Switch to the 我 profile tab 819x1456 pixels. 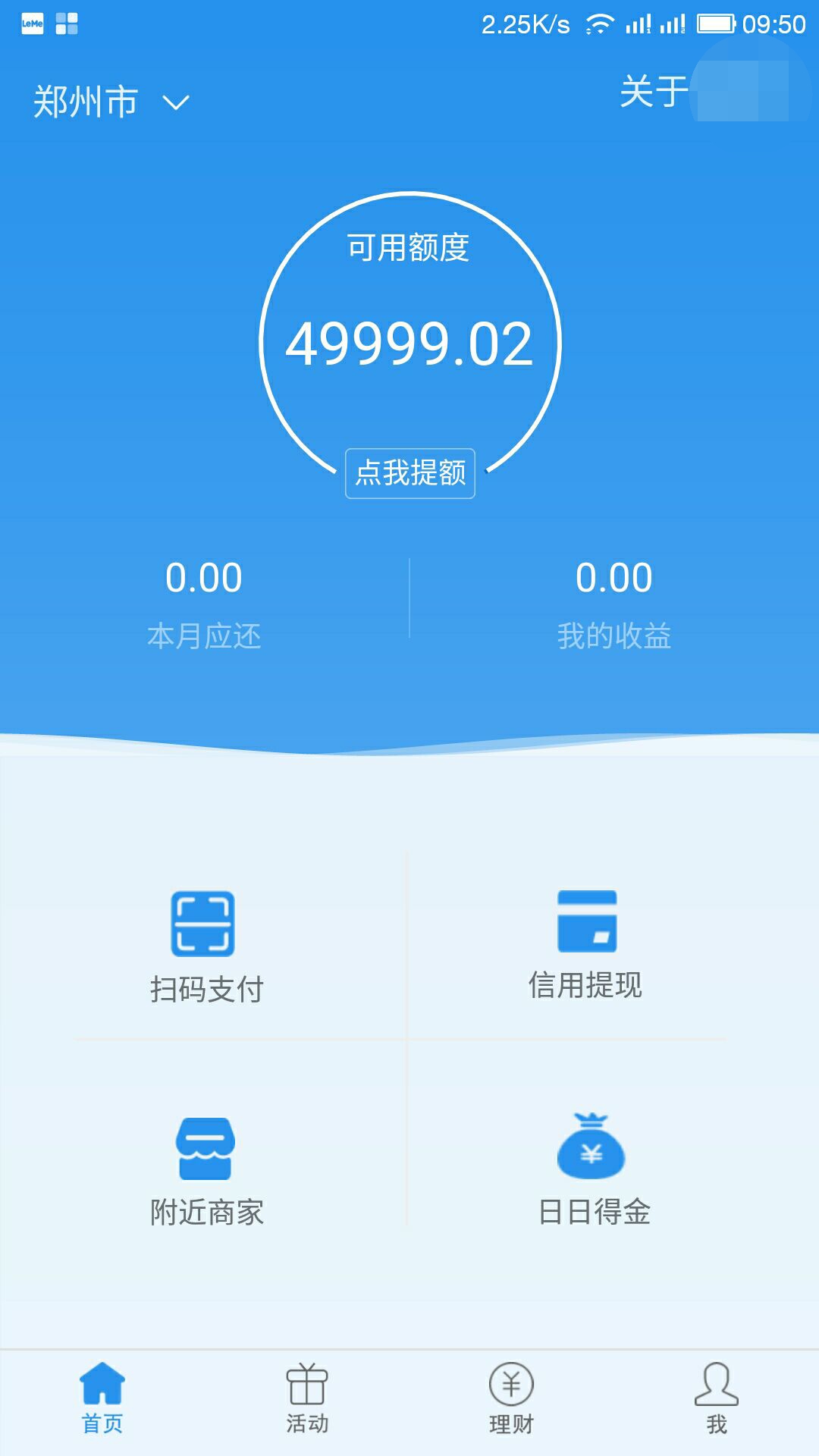pyautogui.click(x=716, y=1398)
